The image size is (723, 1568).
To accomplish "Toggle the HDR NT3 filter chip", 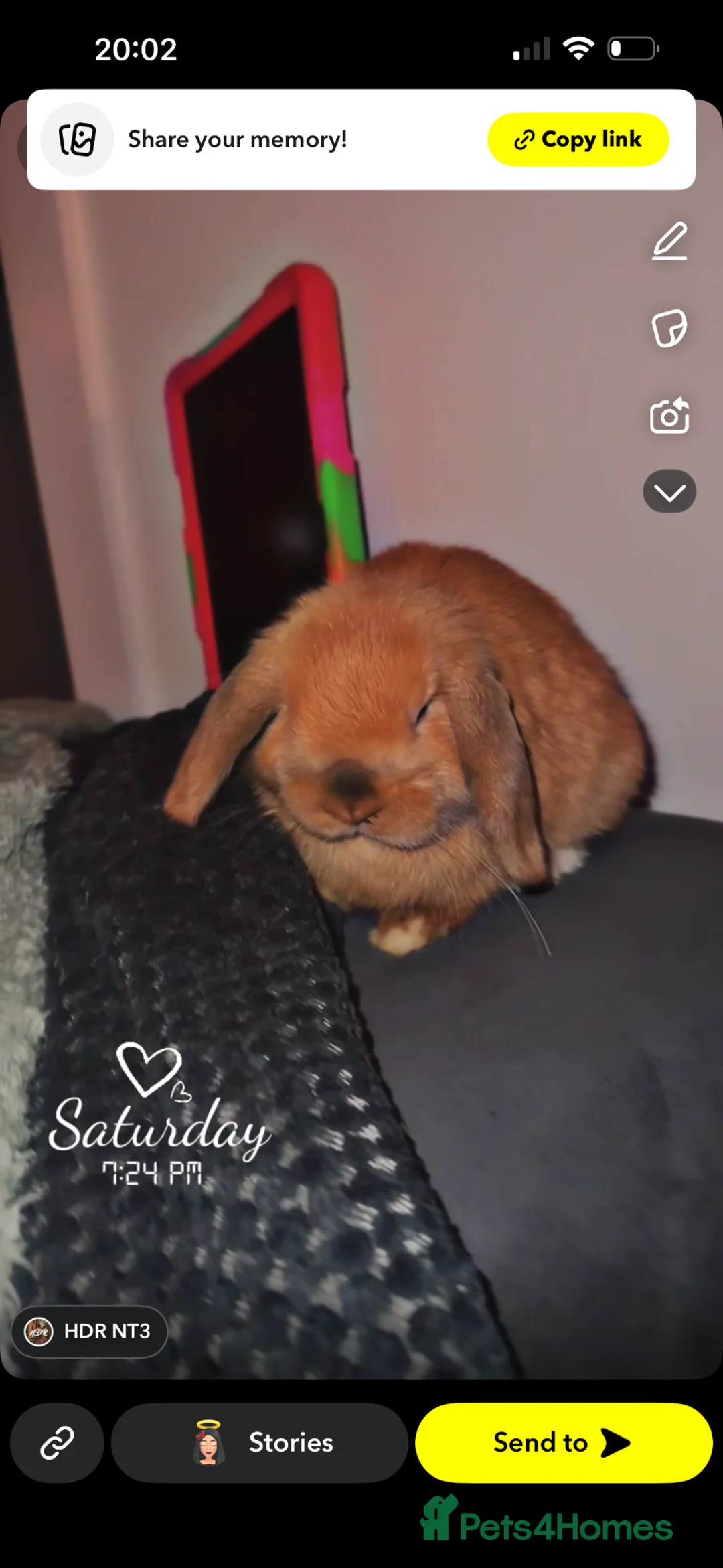I will pyautogui.click(x=89, y=1332).
